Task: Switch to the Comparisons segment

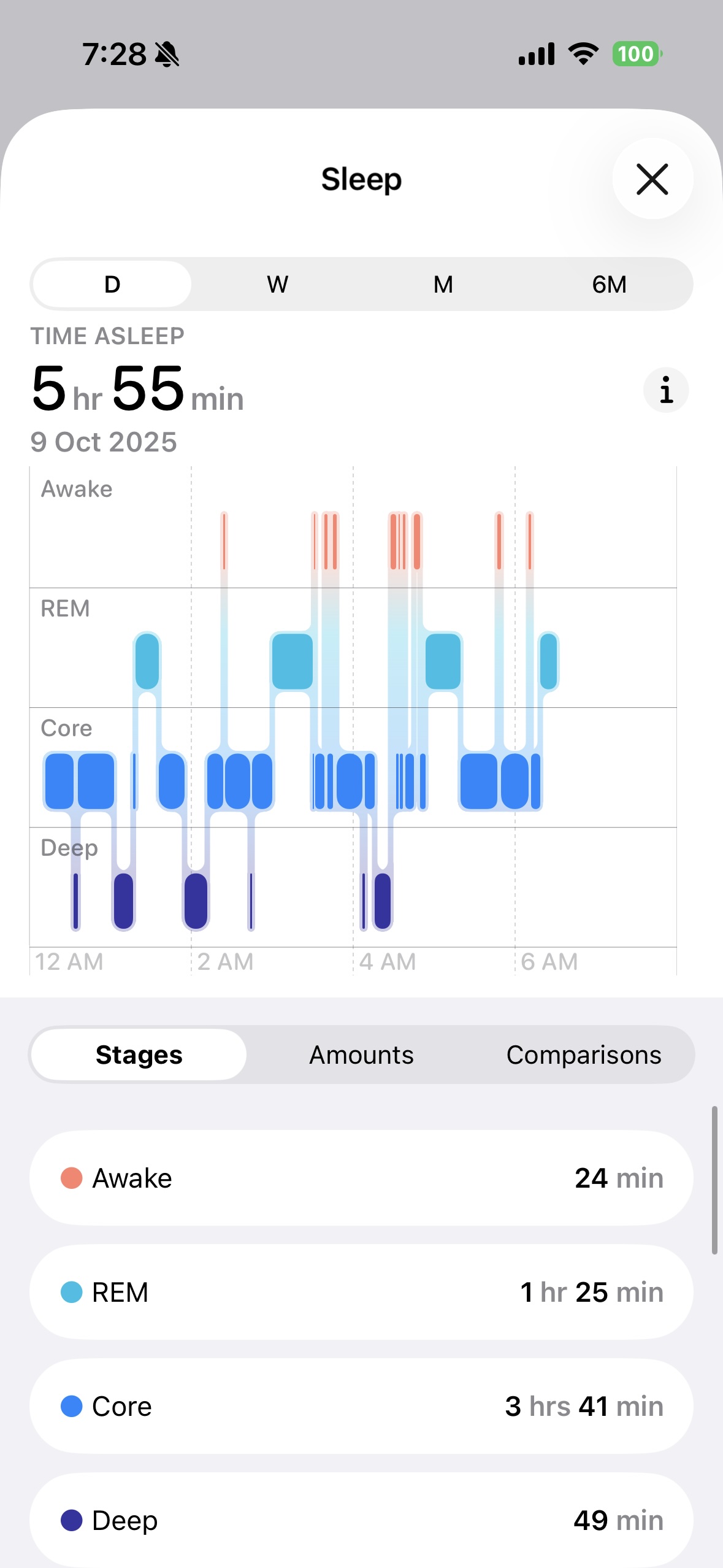Action: pyautogui.click(x=583, y=1055)
